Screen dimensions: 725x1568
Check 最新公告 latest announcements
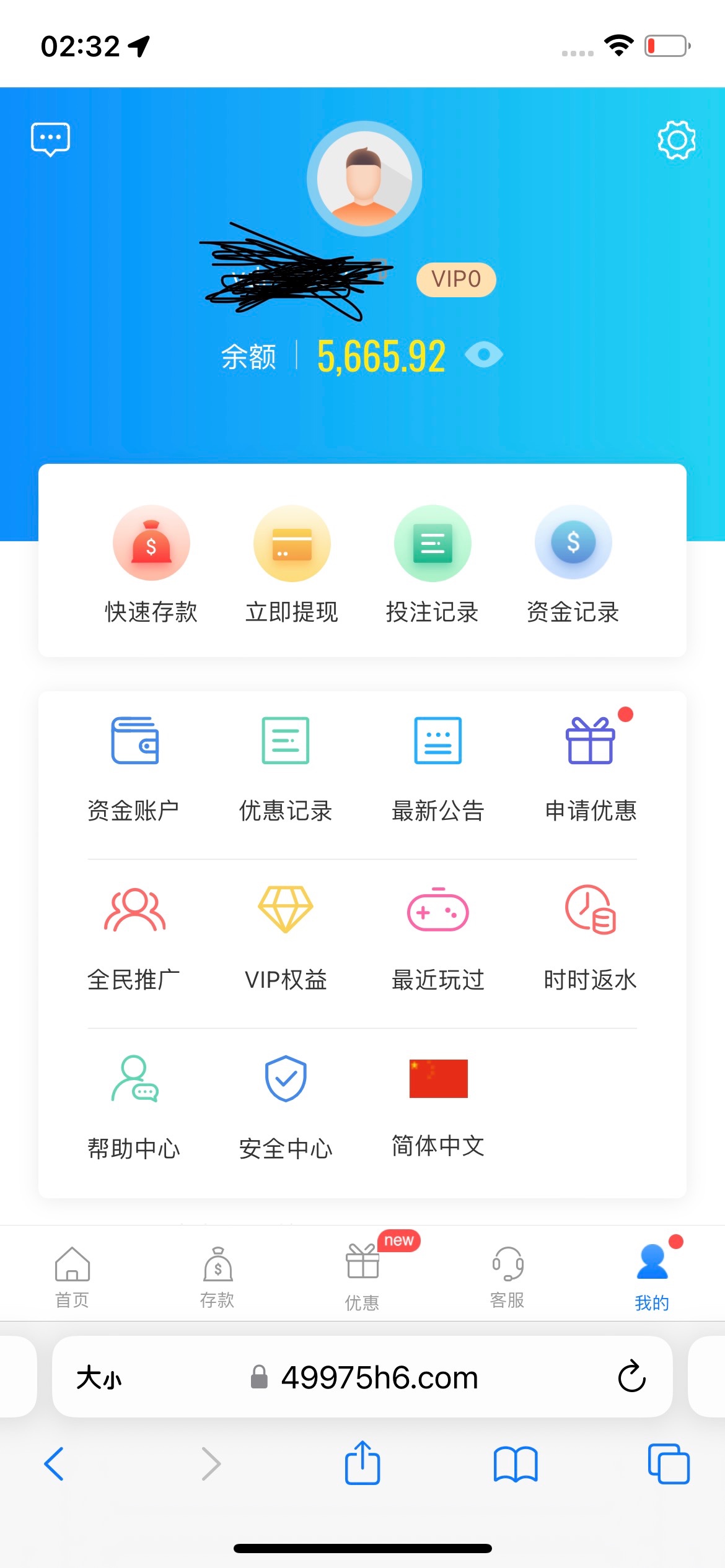click(438, 768)
